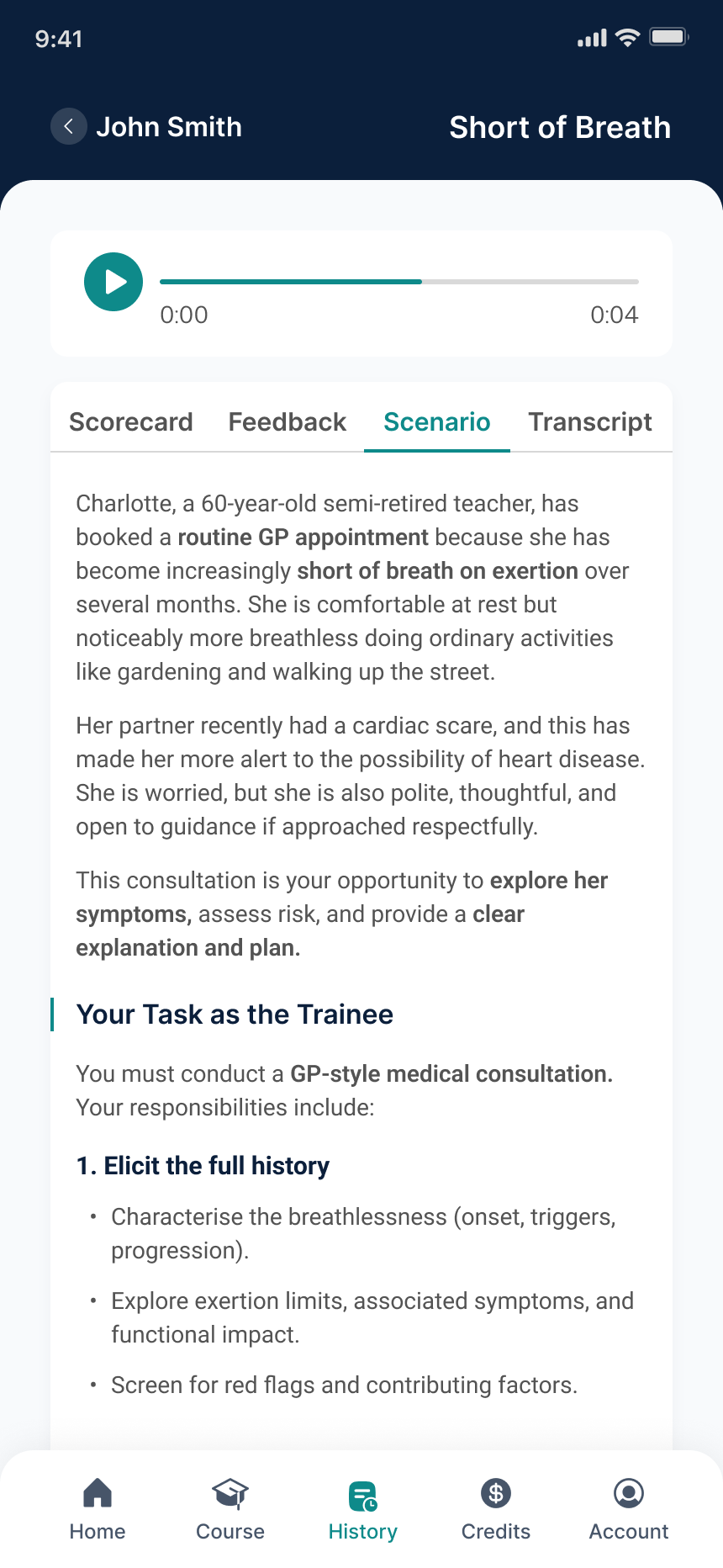The image size is (723, 1568).
Task: Open the History tab
Action: click(363, 1509)
